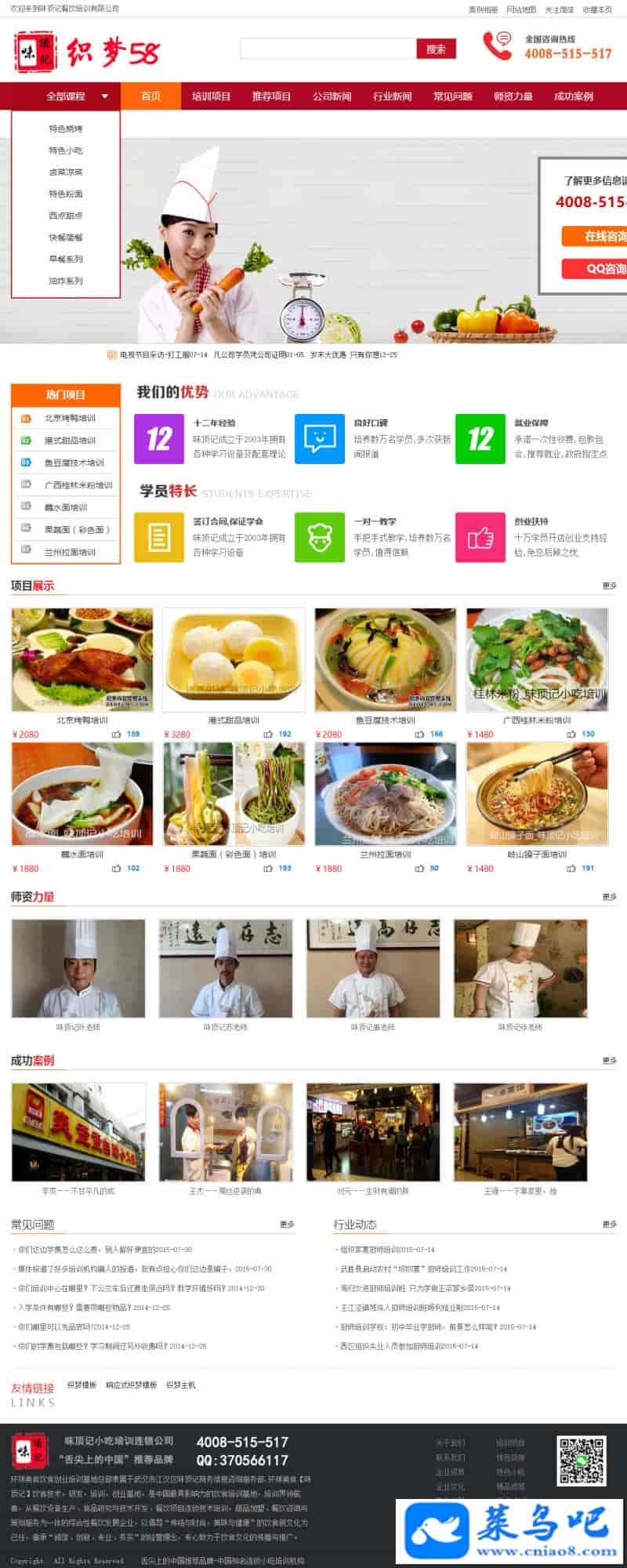
Task: Open 港式甜品培训 in the hot projects list
Action: pyautogui.click(x=70, y=441)
